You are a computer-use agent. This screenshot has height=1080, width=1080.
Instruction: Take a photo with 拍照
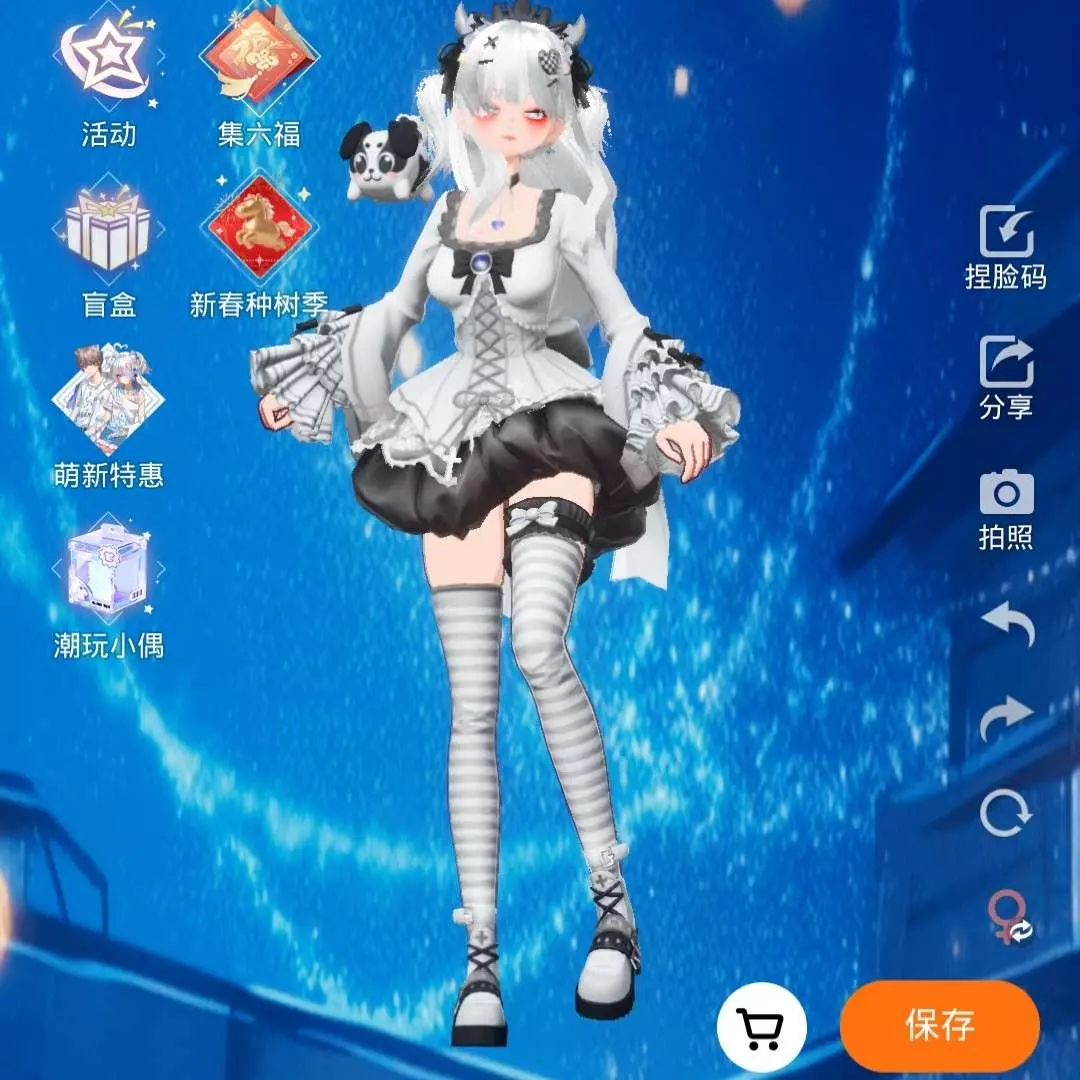pos(1006,494)
